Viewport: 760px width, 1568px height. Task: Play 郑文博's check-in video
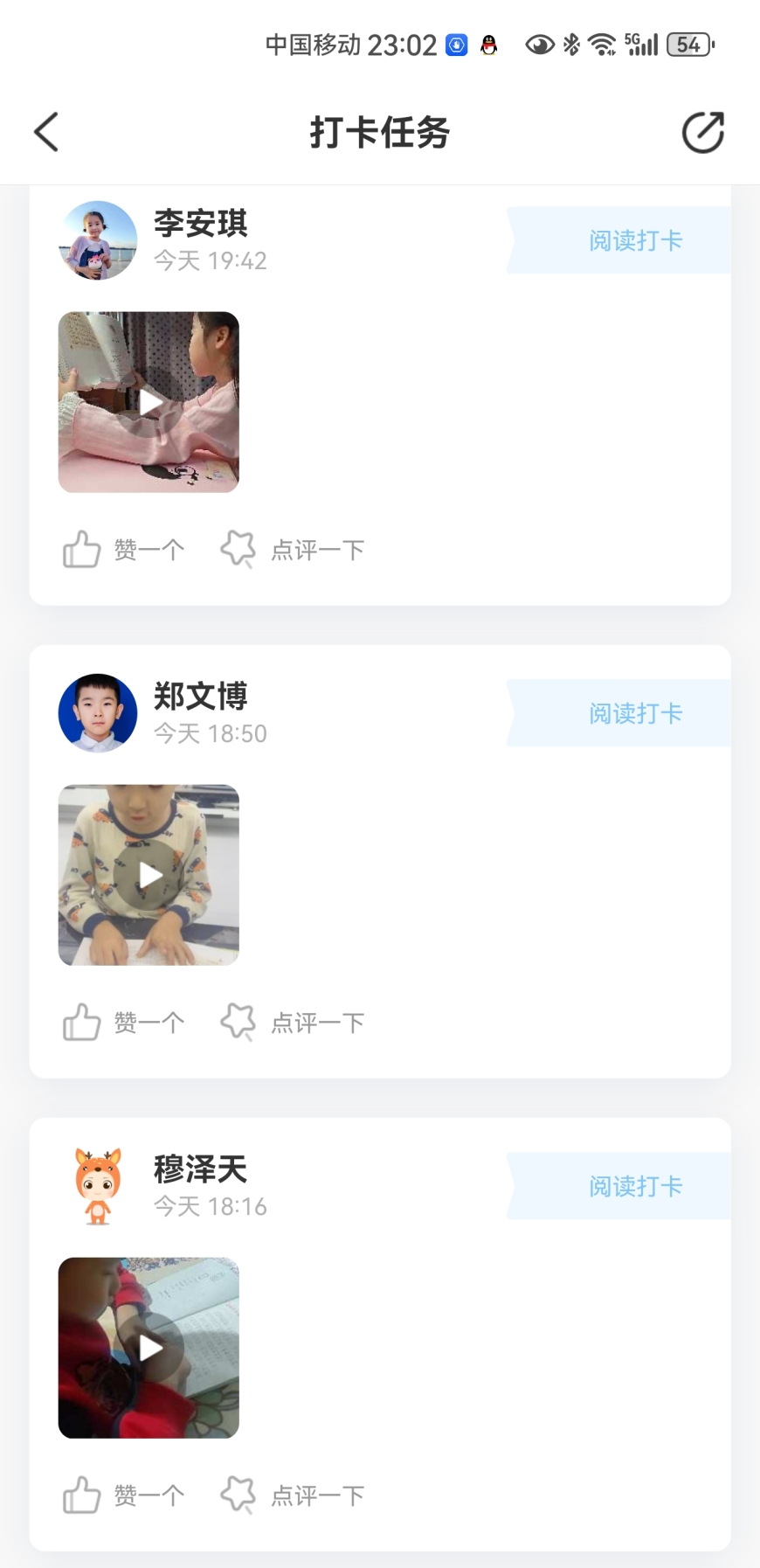149,875
